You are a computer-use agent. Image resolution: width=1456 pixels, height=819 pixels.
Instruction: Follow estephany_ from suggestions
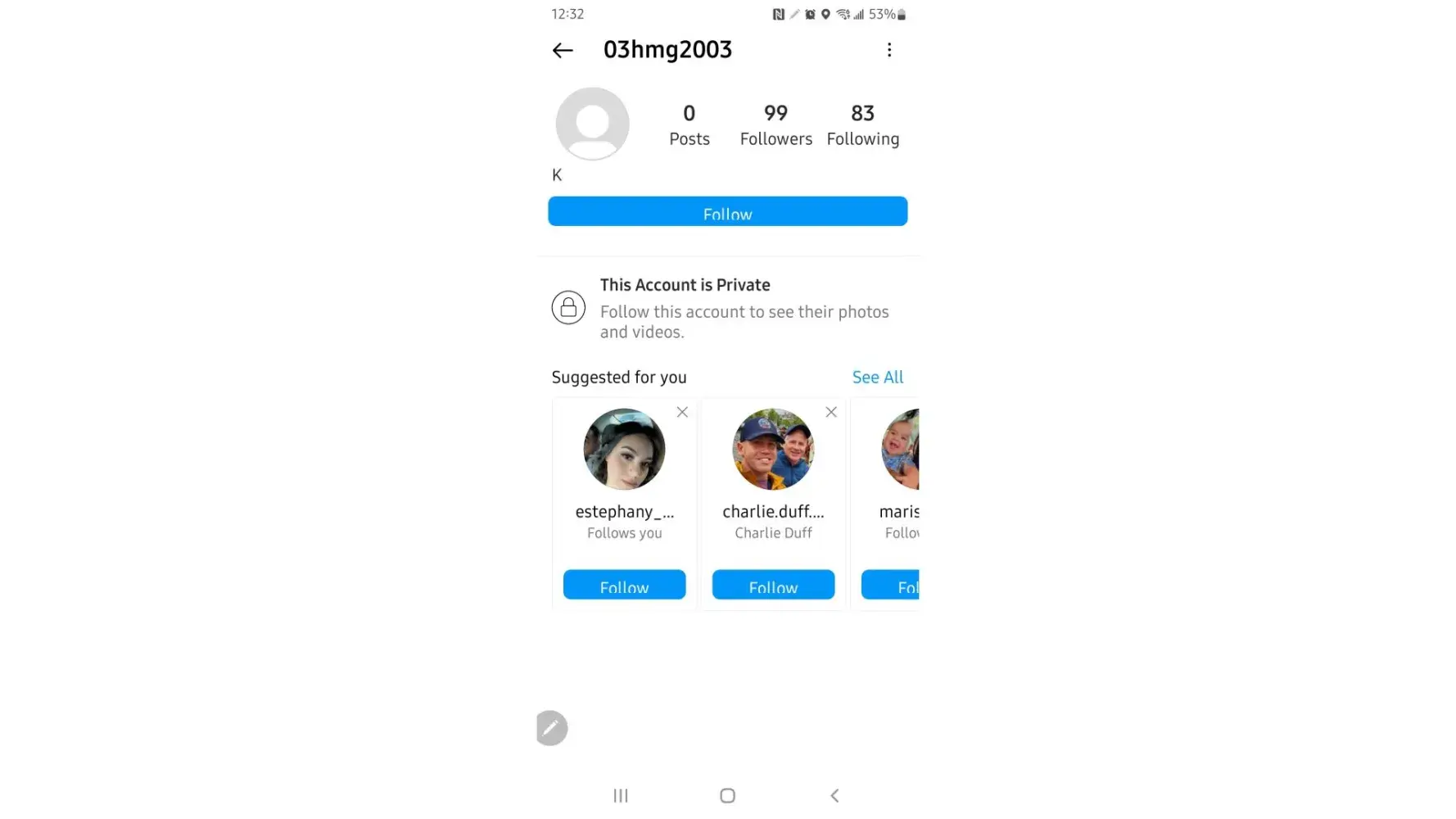[624, 585]
